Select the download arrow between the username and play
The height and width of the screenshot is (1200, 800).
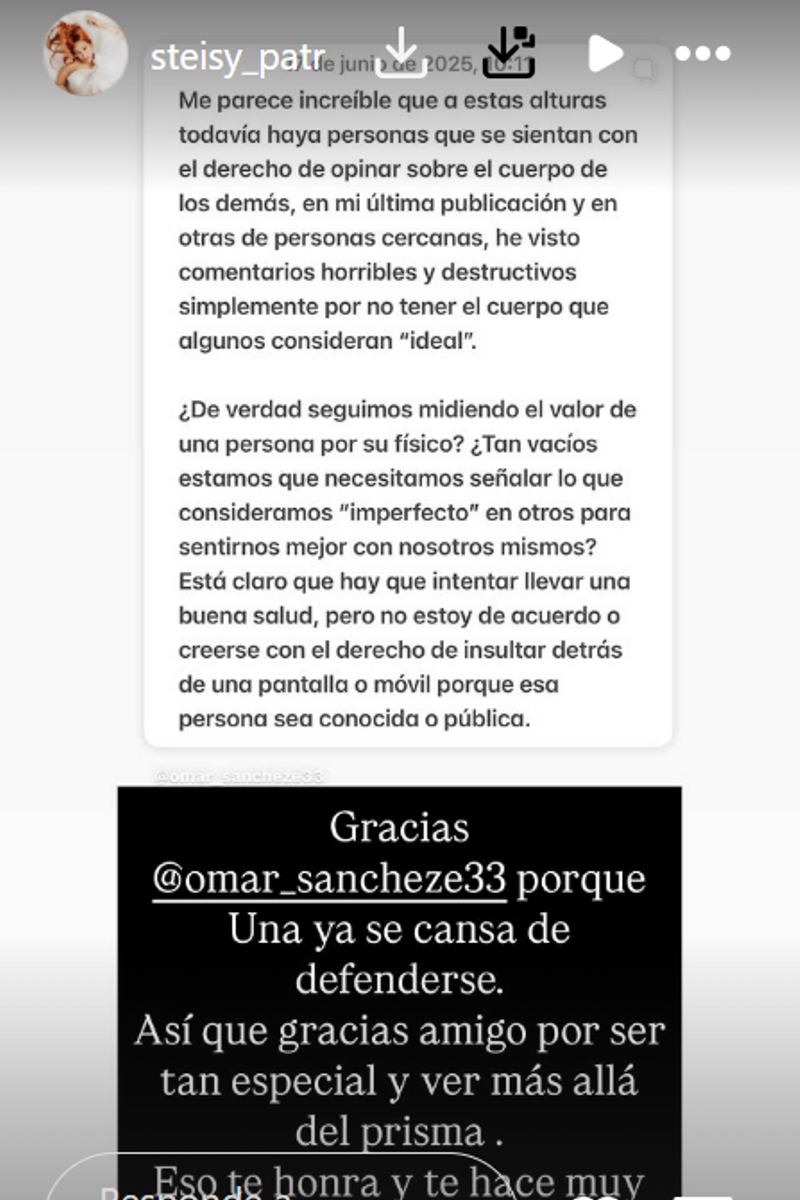coord(403,54)
